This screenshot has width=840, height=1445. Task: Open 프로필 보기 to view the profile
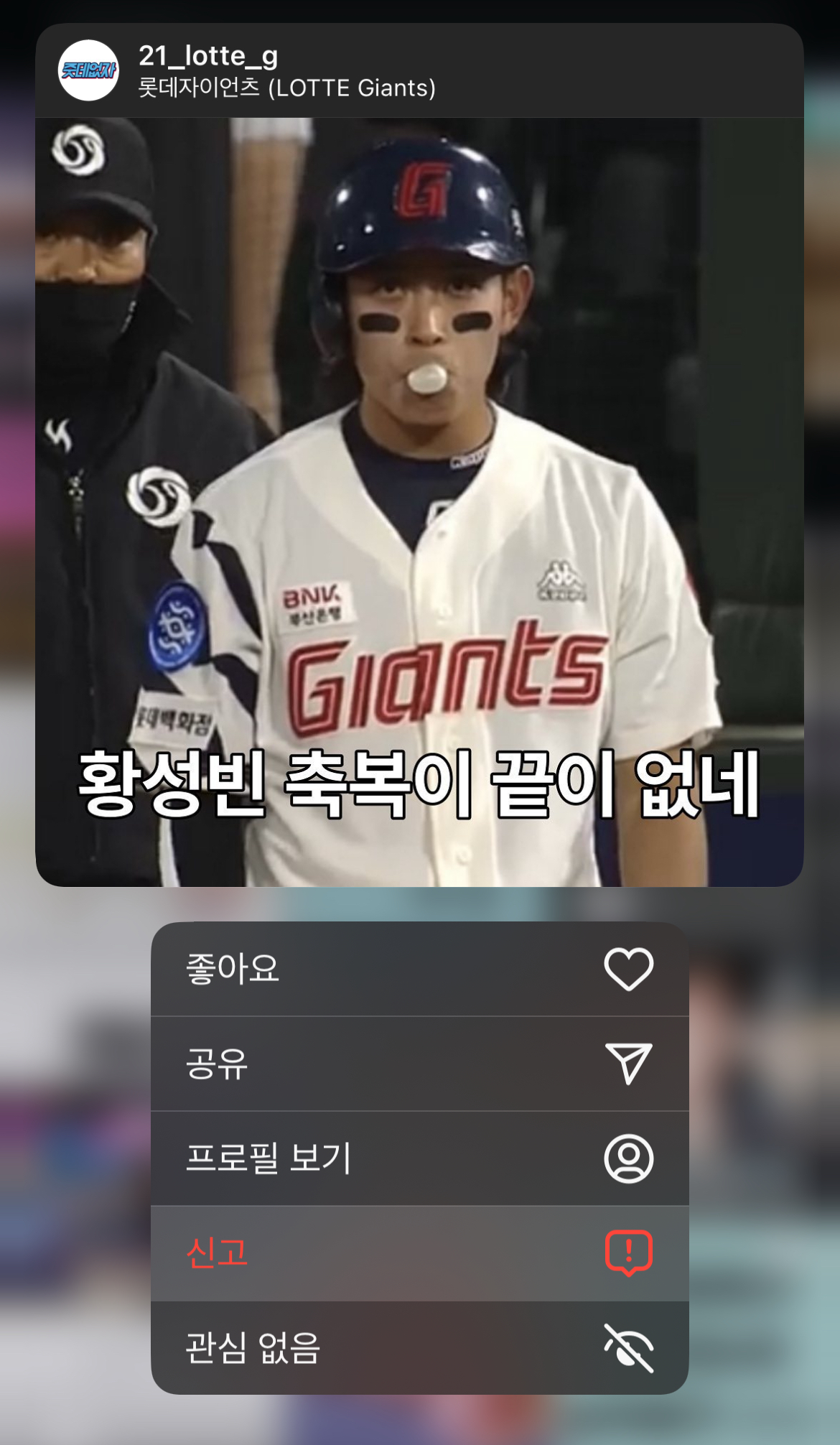click(419, 1158)
